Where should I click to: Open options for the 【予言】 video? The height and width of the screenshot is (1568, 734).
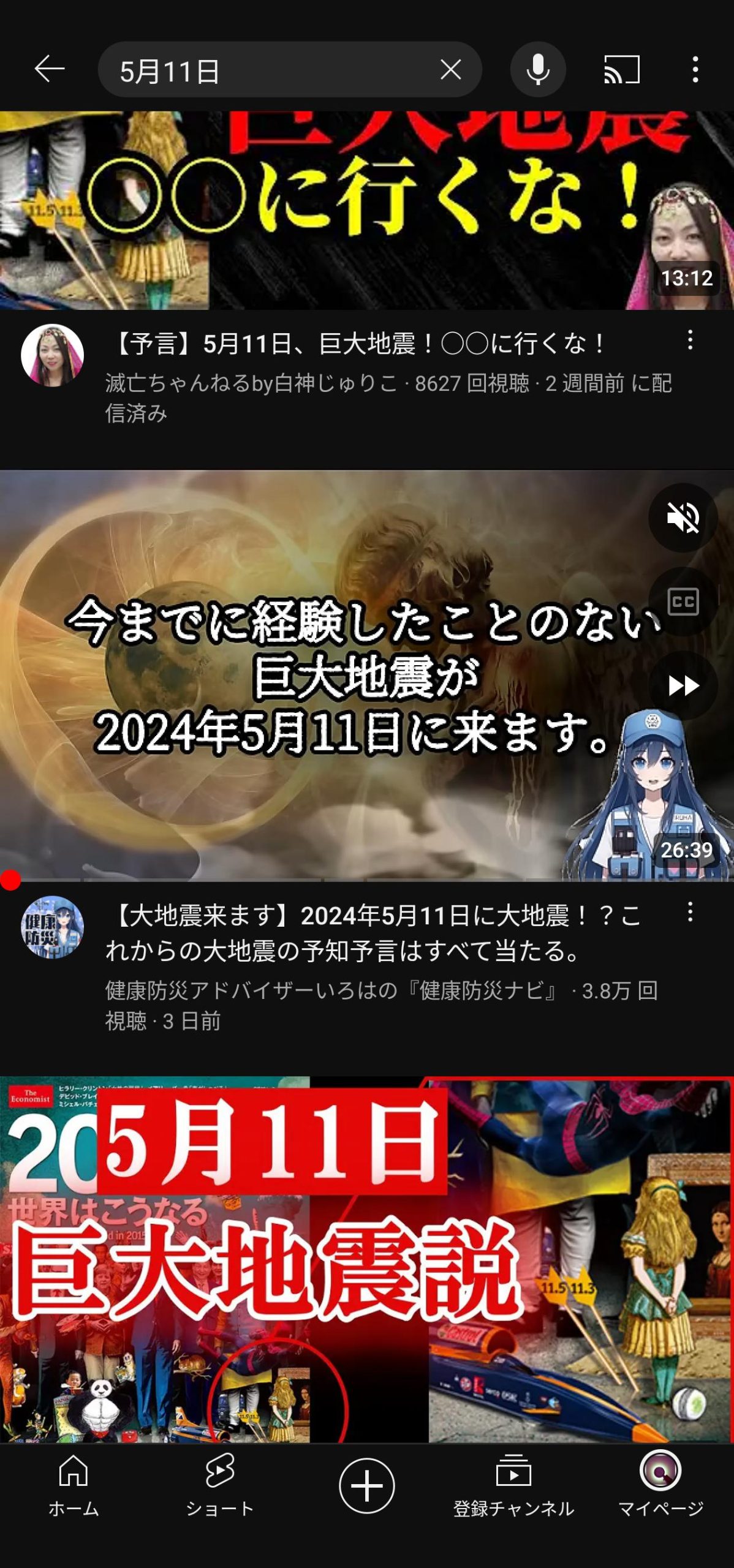(x=690, y=340)
